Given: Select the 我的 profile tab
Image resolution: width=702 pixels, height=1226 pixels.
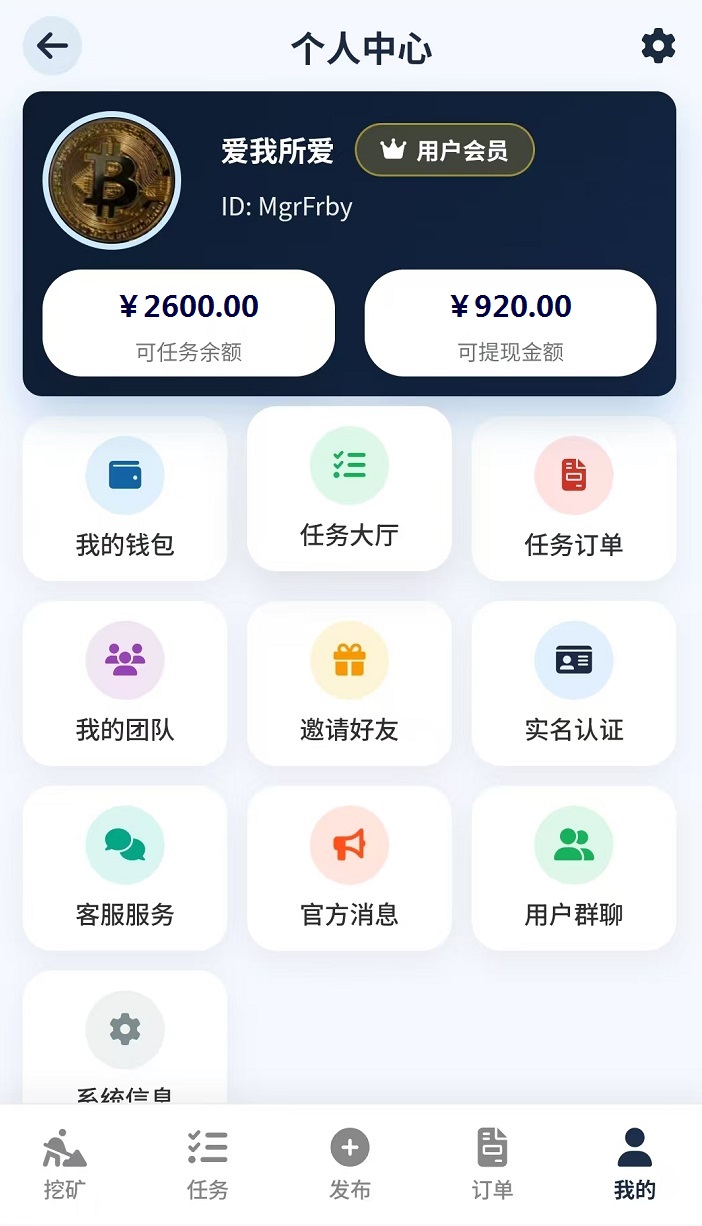Looking at the screenshot, I should point(635,1164).
